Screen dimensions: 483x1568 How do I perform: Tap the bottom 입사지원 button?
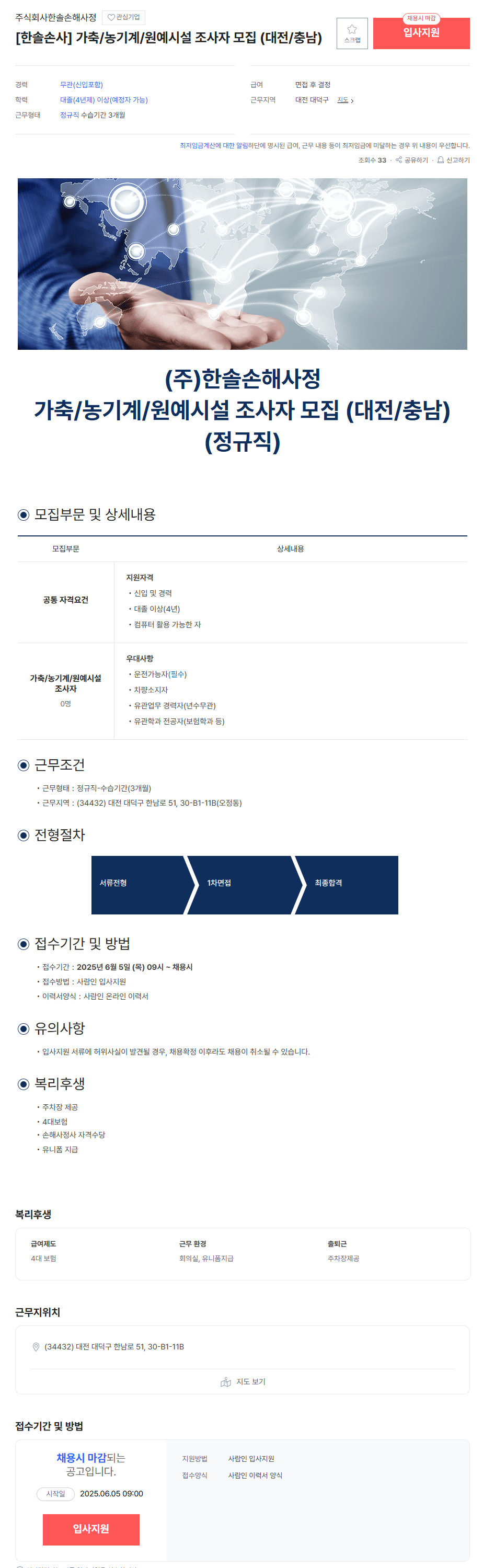[x=90, y=1528]
